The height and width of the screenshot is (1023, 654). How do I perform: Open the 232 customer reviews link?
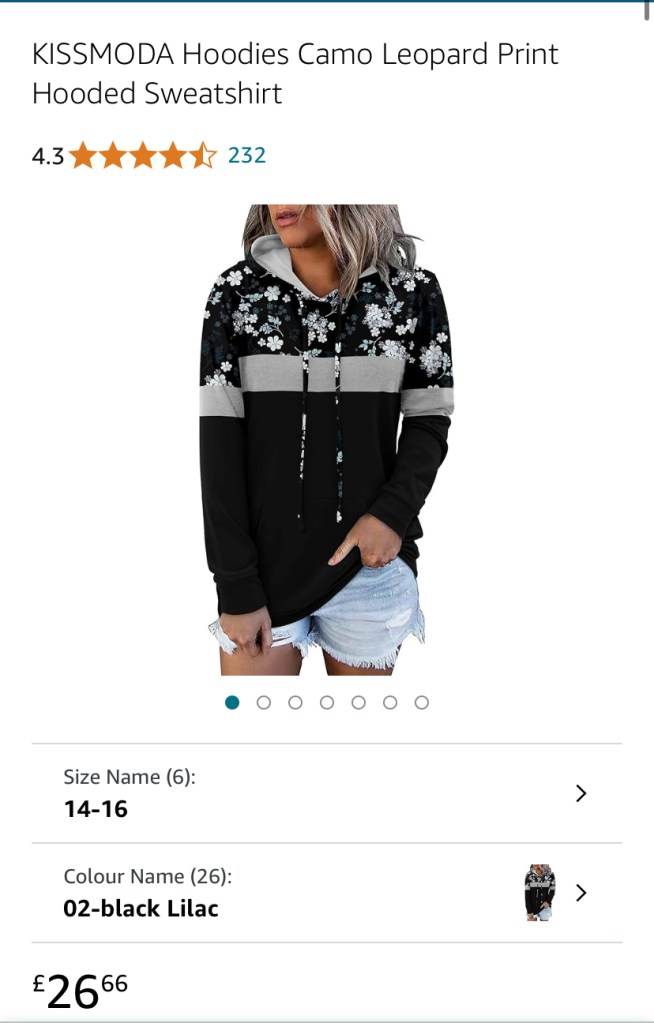tap(247, 155)
